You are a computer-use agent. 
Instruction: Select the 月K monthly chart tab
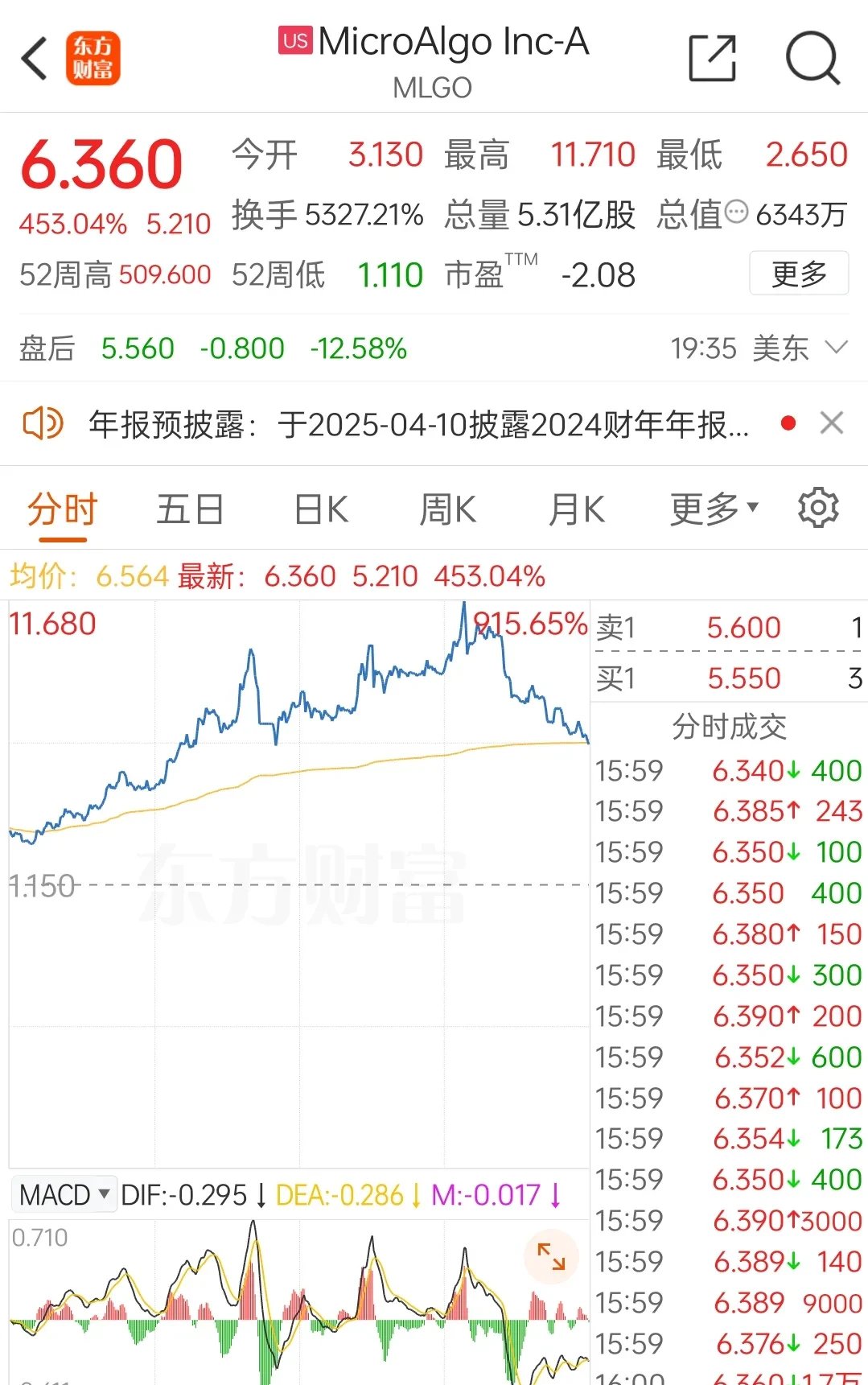coord(576,508)
